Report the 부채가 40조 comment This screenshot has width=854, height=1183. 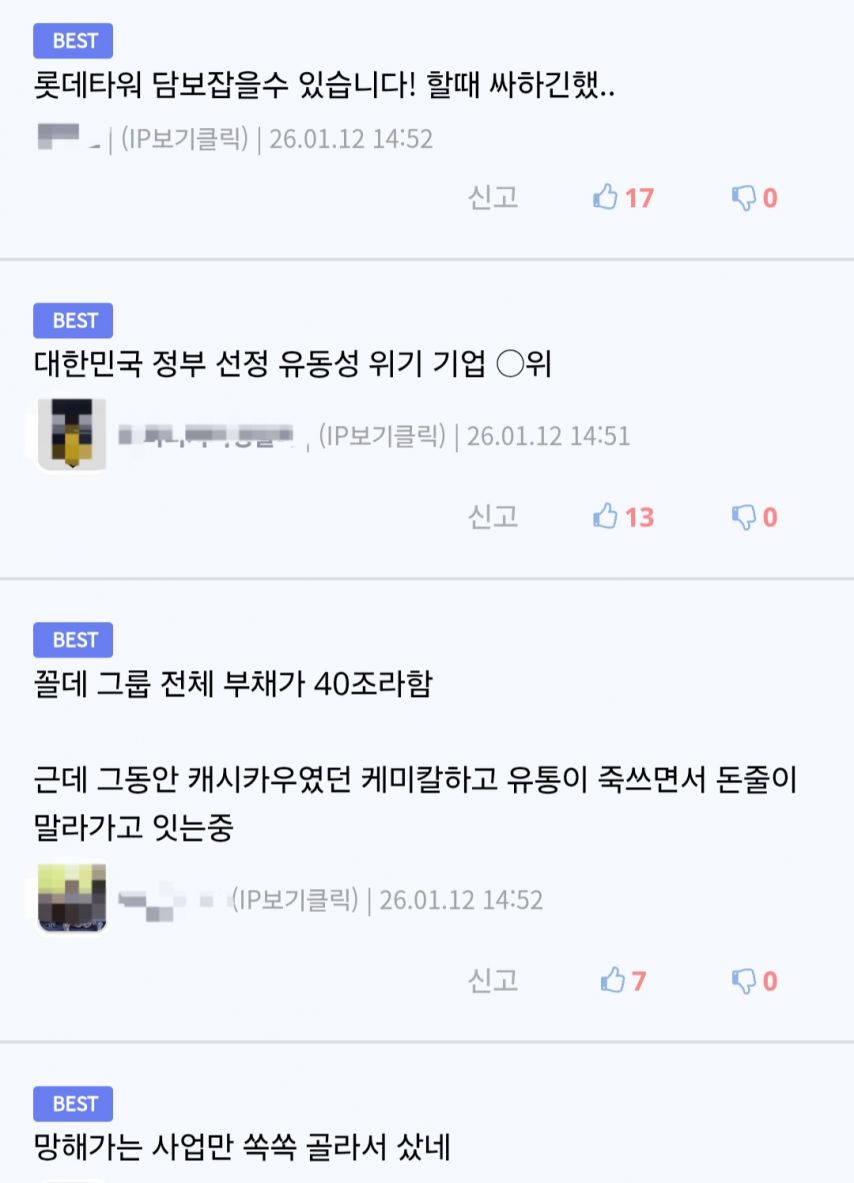coord(493,981)
